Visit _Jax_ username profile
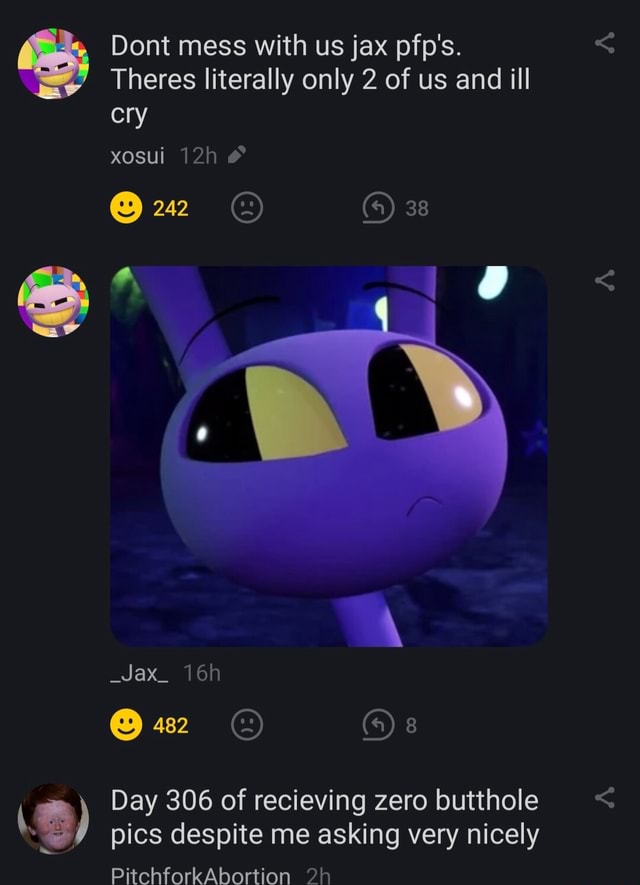 pos(140,673)
